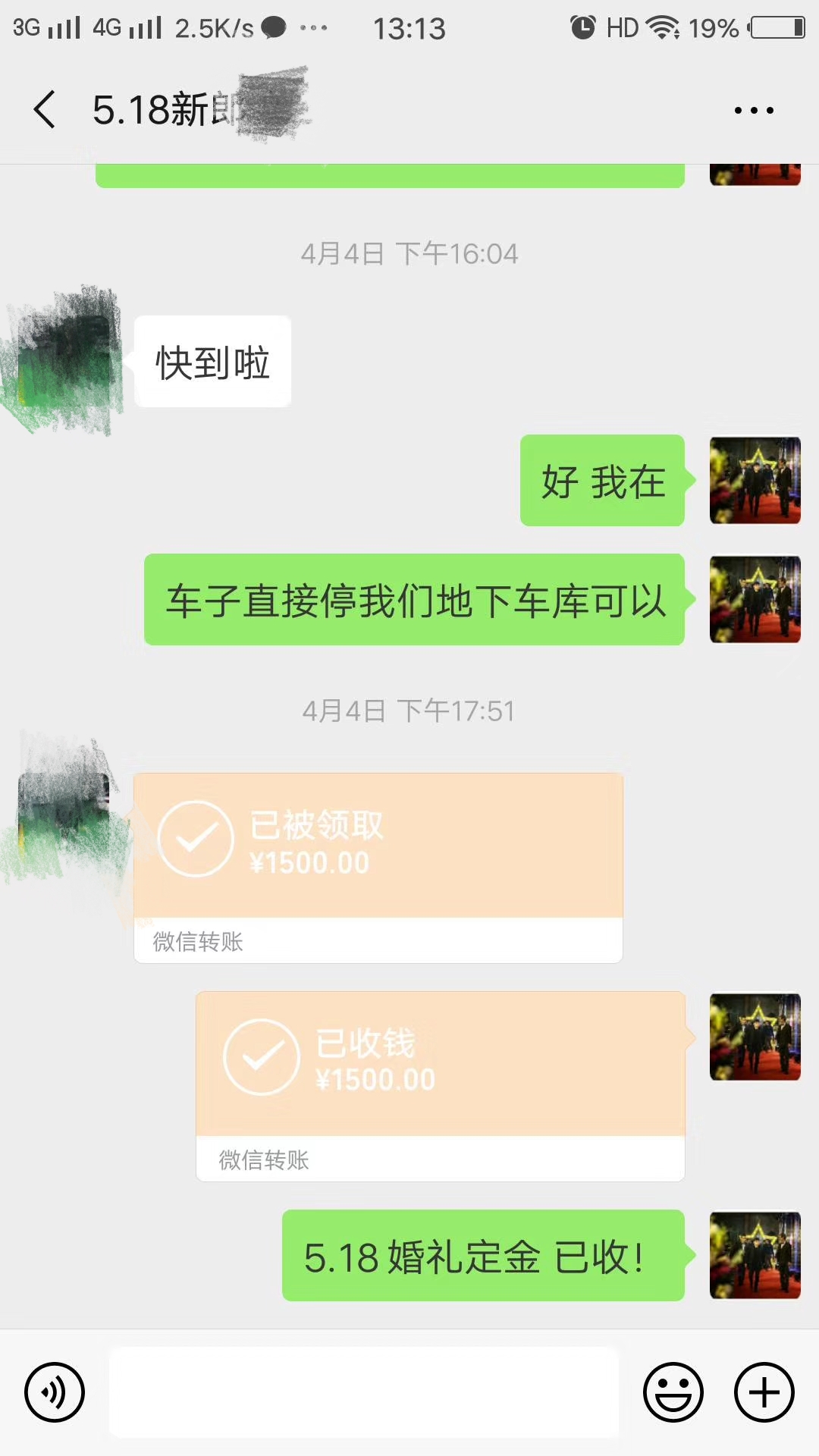This screenshot has height=1456, width=819.
Task: Tap my avatar beside 好 我在
Action: point(755,480)
